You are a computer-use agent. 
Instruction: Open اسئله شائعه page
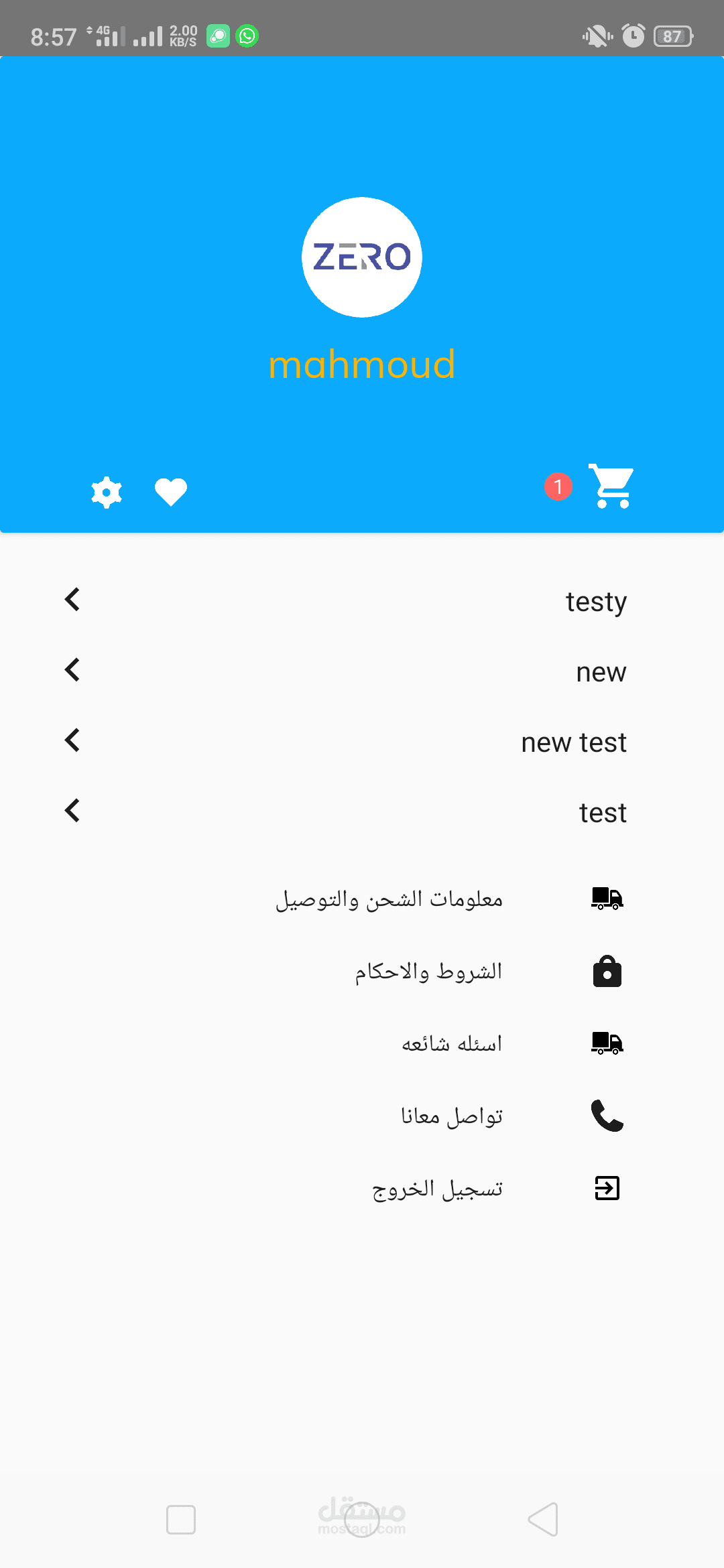[451, 1043]
